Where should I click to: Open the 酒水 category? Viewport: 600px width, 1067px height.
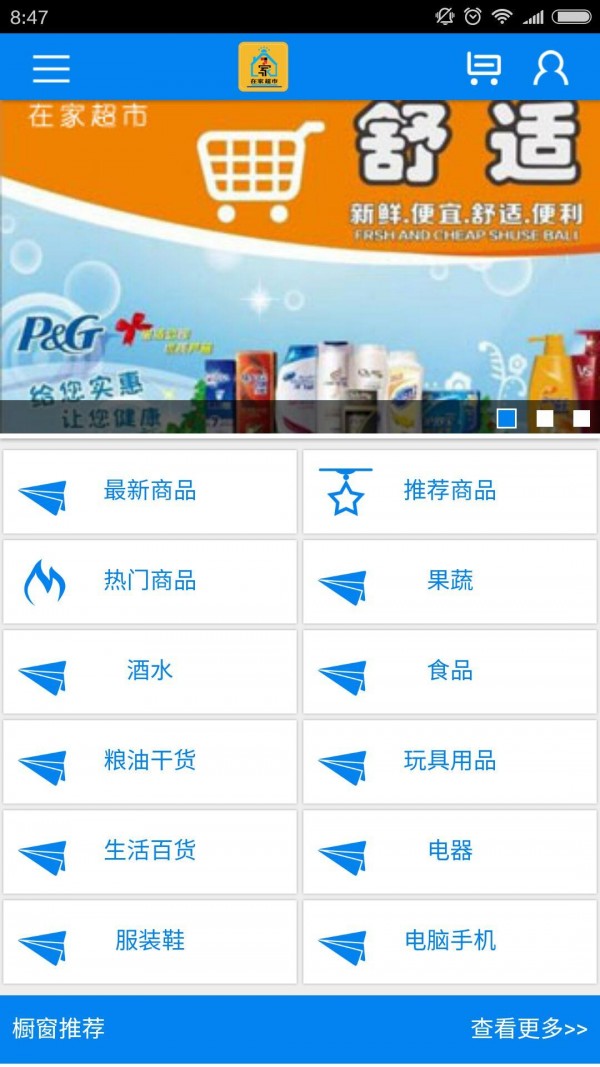pyautogui.click(x=150, y=671)
